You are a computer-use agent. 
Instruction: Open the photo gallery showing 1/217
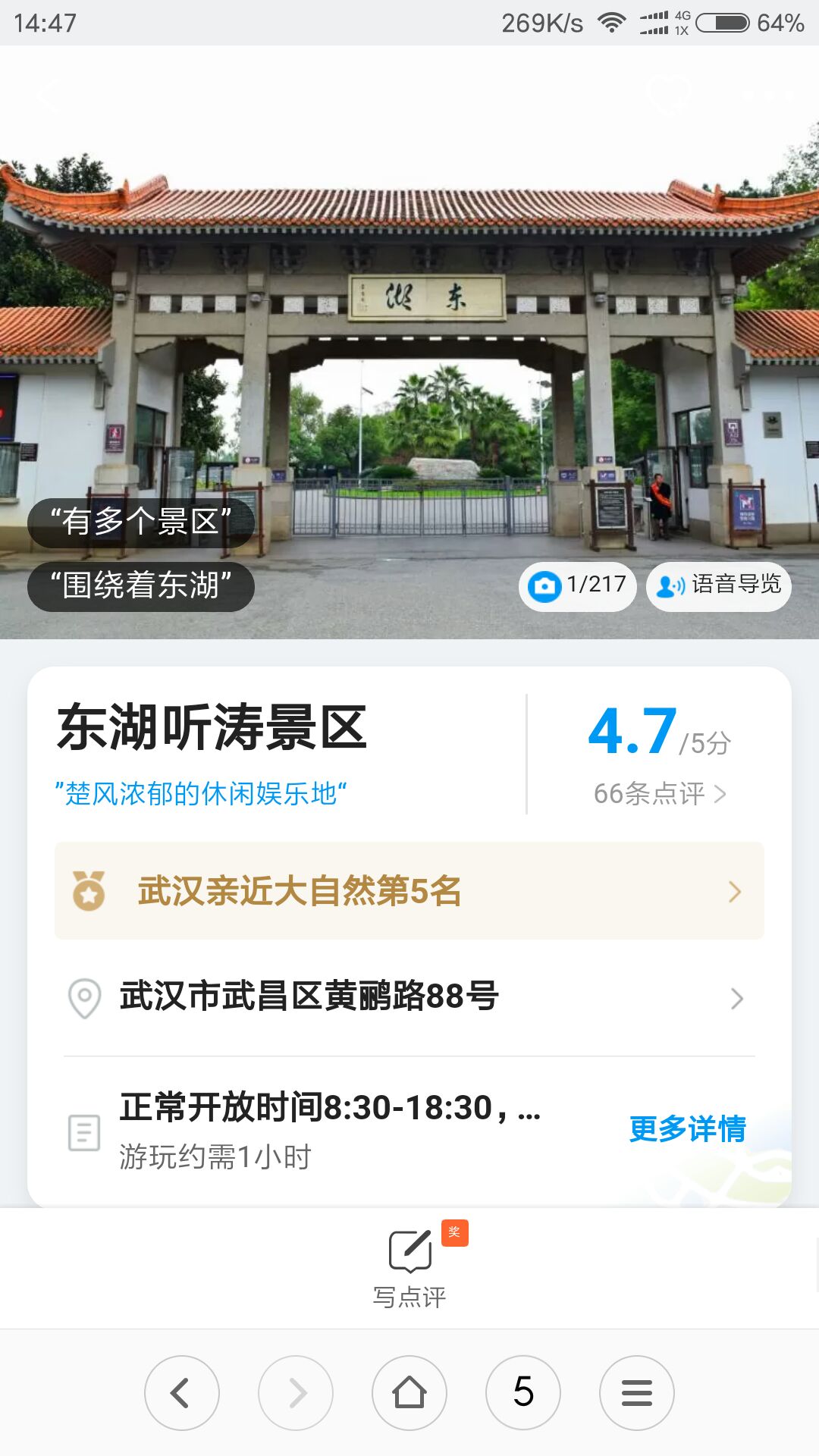(578, 585)
